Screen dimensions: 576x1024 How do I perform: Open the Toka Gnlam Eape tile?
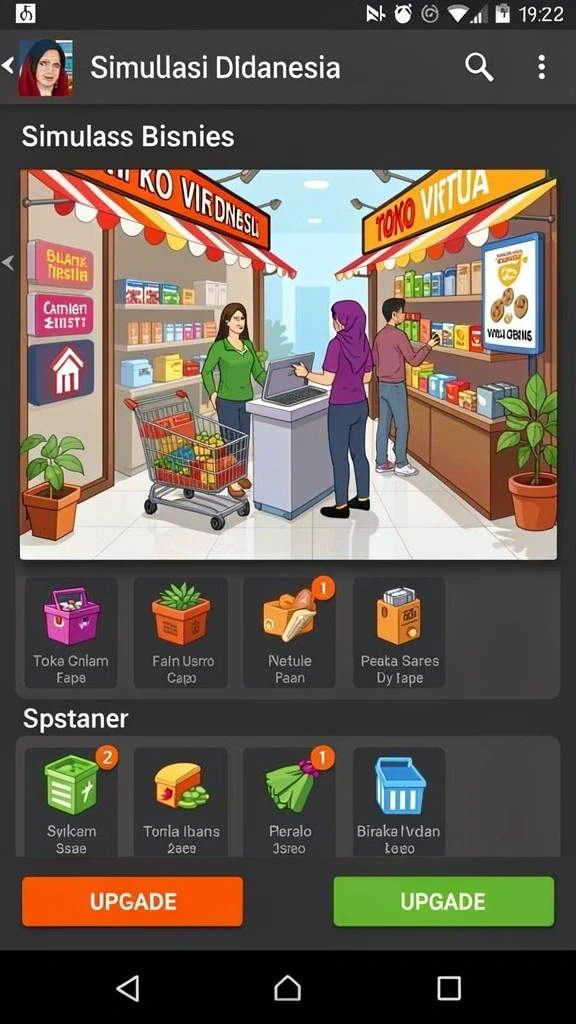pos(71,632)
